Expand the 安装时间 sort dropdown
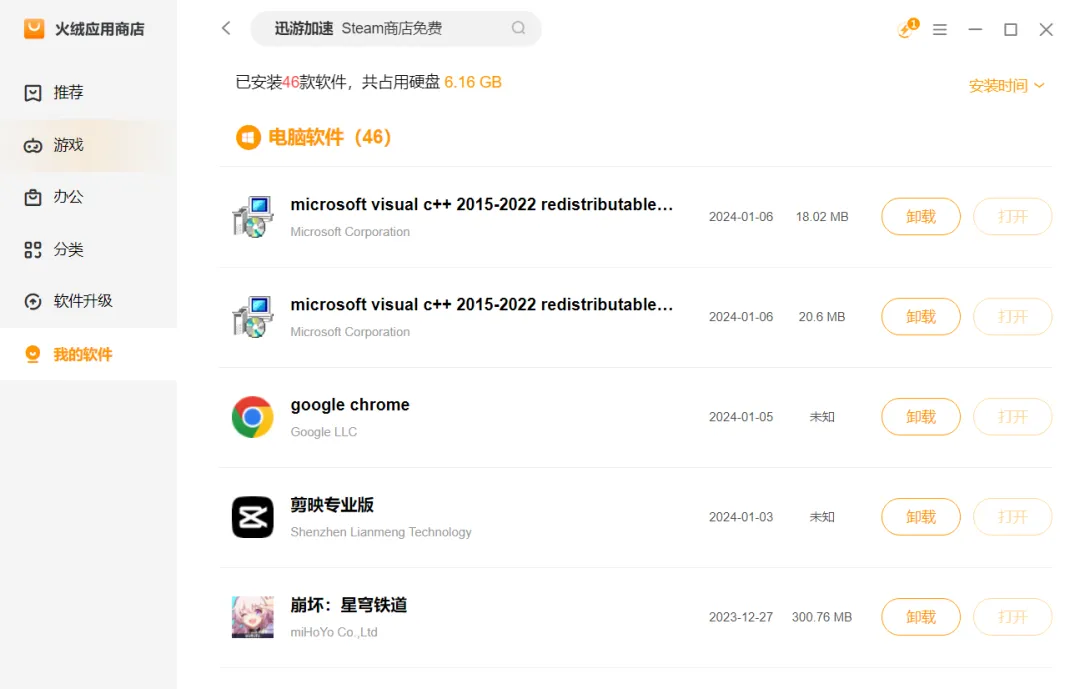Screen dimensions: 1080x689 point(1006,85)
